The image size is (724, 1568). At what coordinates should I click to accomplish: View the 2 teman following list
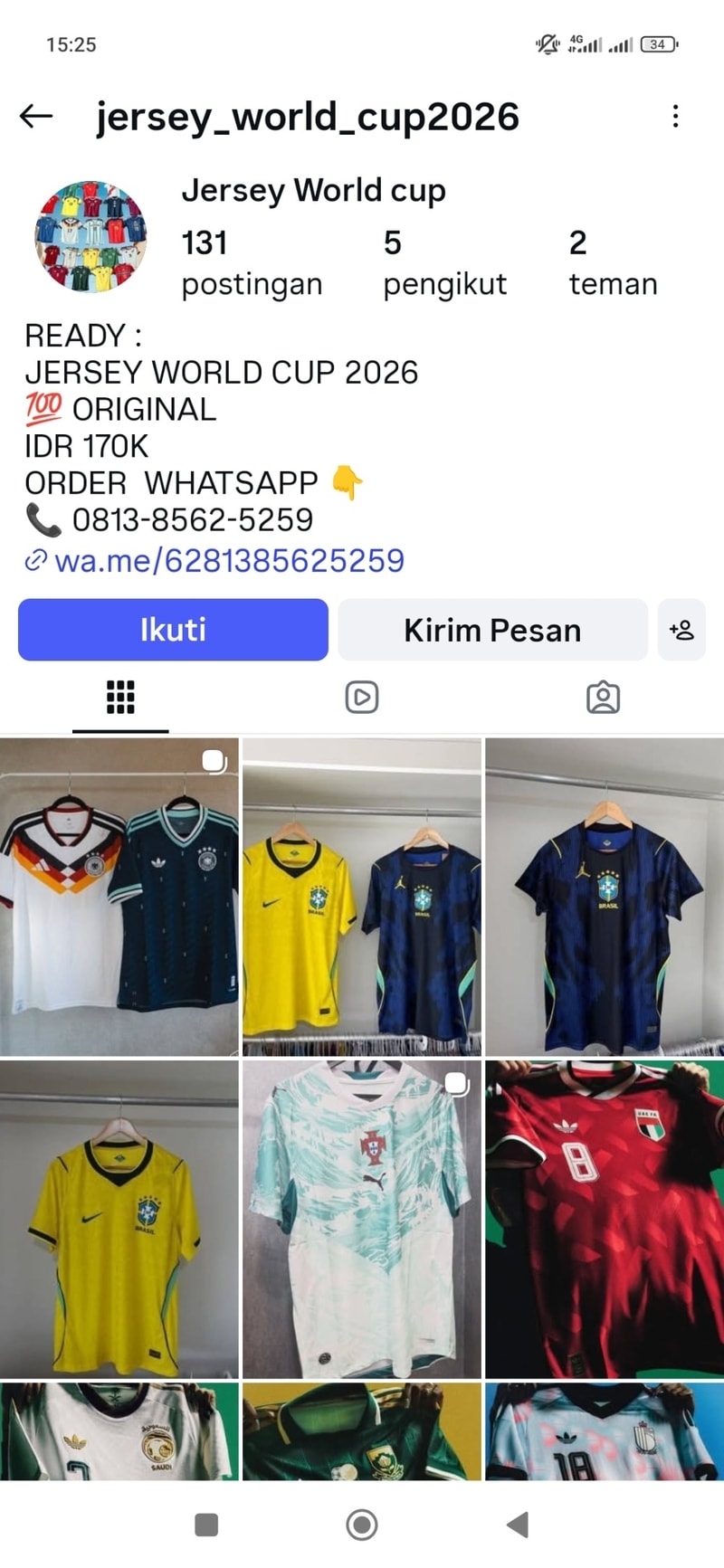pos(613,262)
